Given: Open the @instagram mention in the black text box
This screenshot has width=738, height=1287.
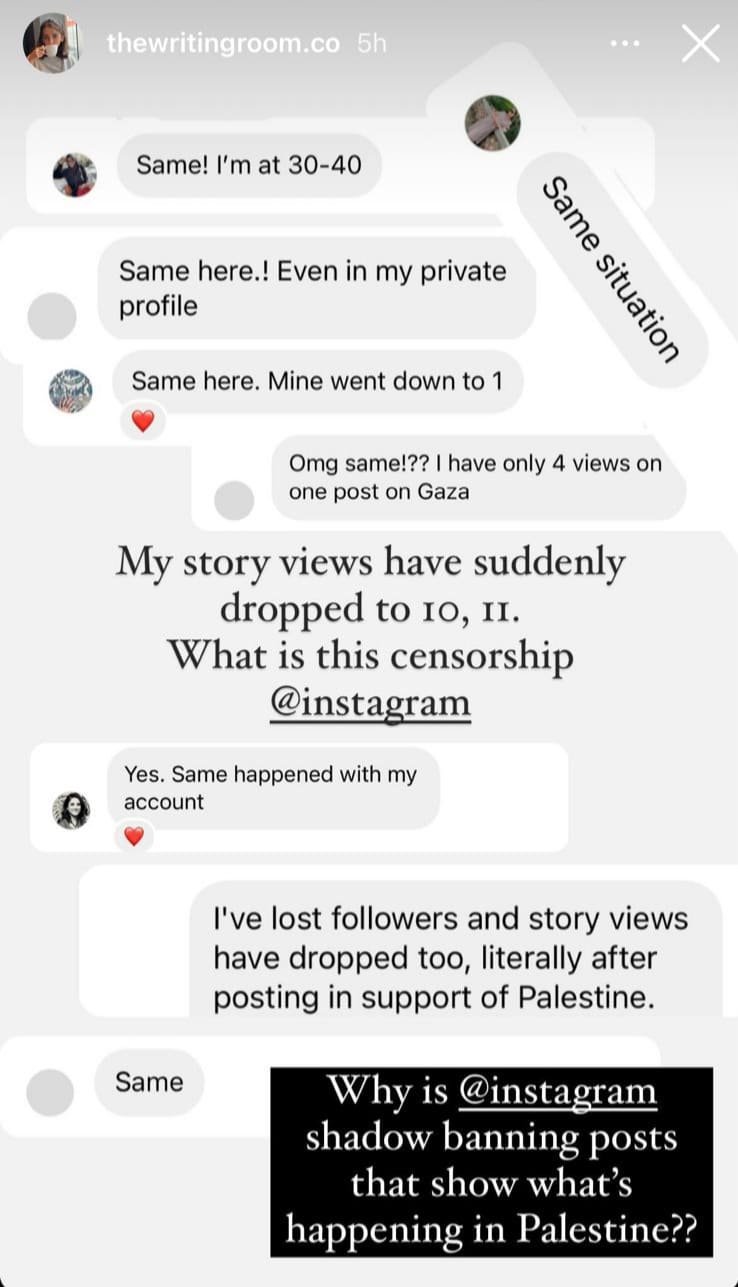Looking at the screenshot, I should 556,1090.
